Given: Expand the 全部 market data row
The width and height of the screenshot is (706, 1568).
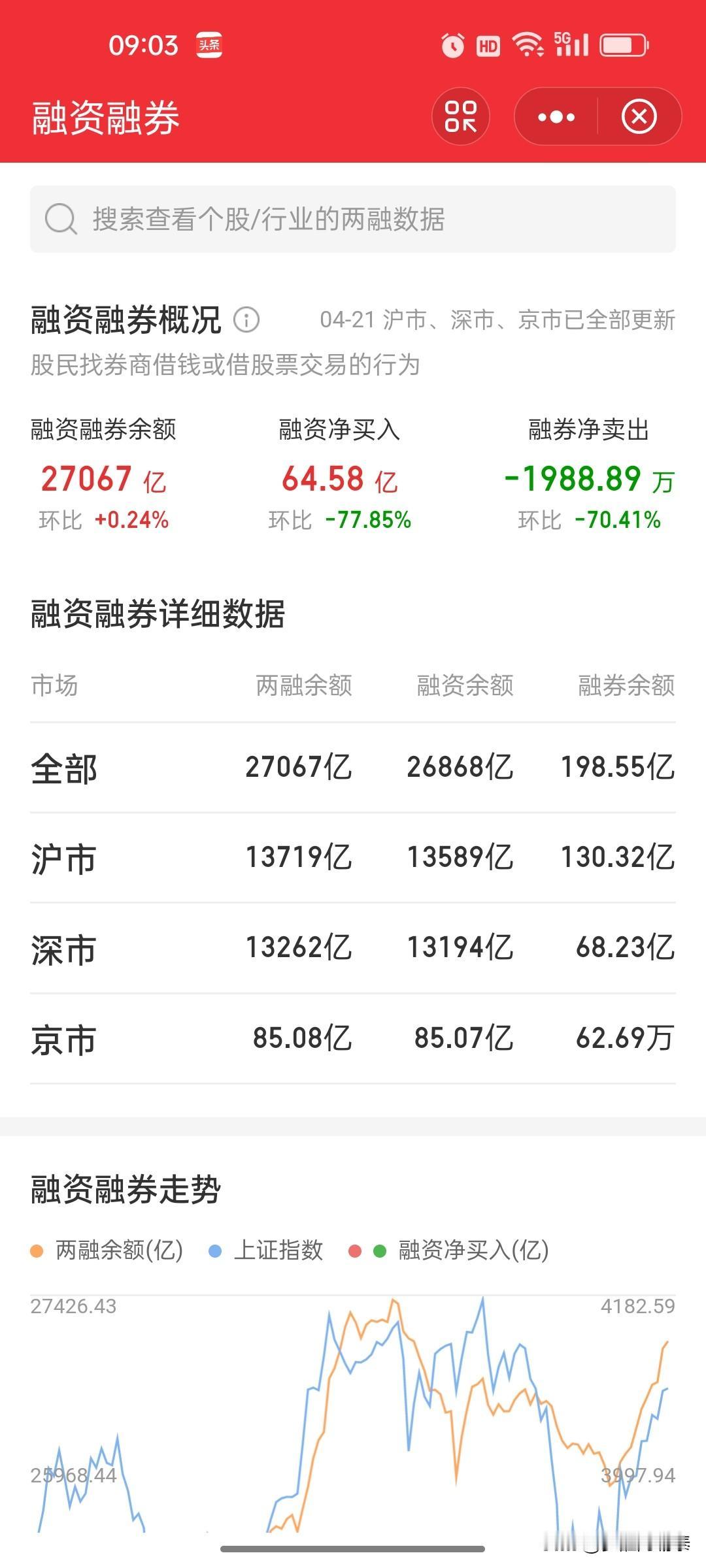Looking at the screenshot, I should tap(353, 769).
